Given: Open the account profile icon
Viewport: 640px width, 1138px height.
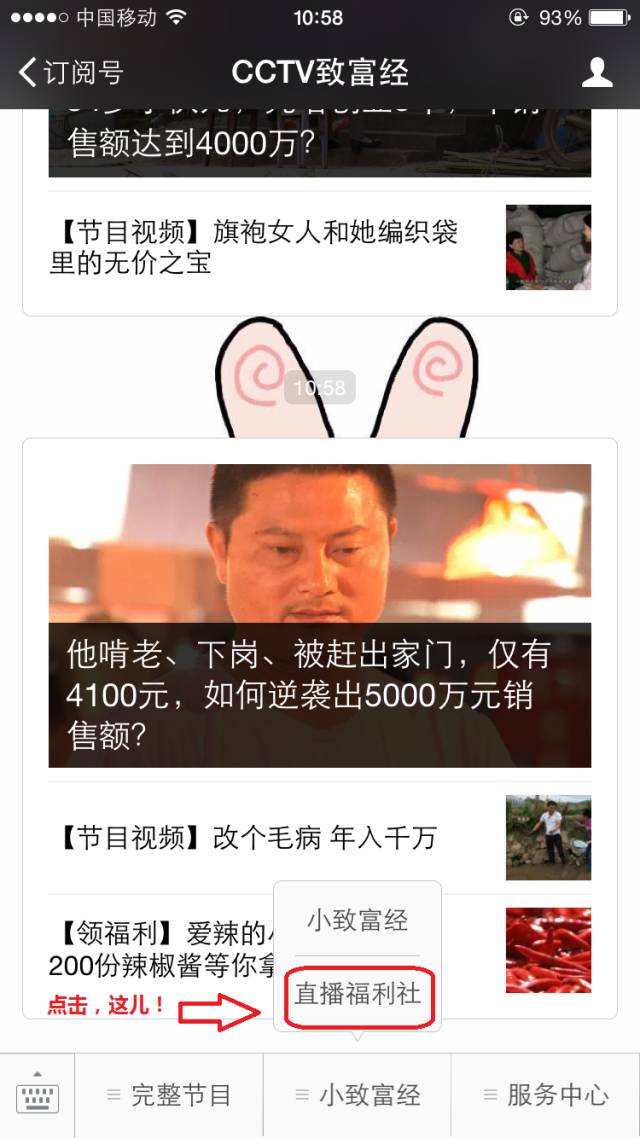Looking at the screenshot, I should pyautogui.click(x=597, y=72).
